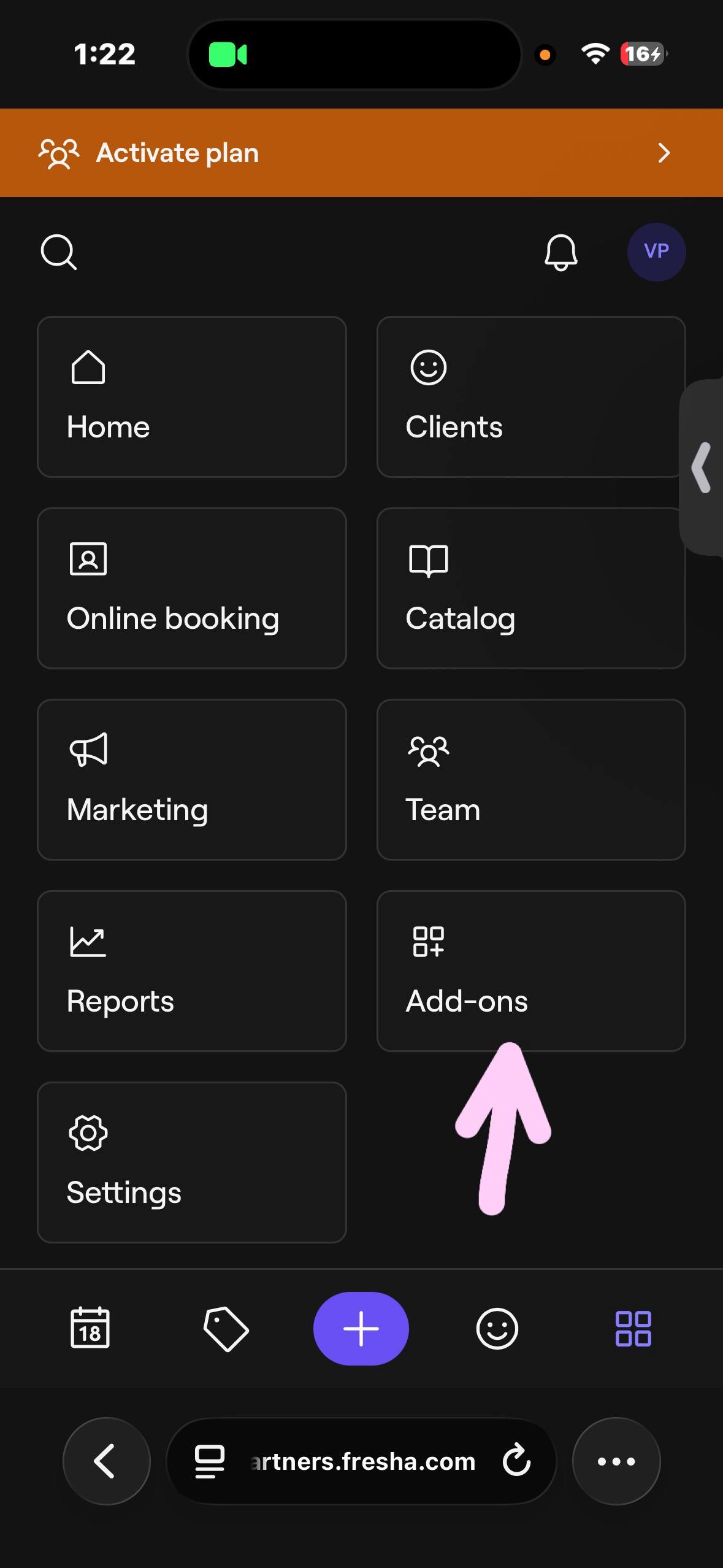
Task: Open the VP profile avatar
Action: click(656, 252)
